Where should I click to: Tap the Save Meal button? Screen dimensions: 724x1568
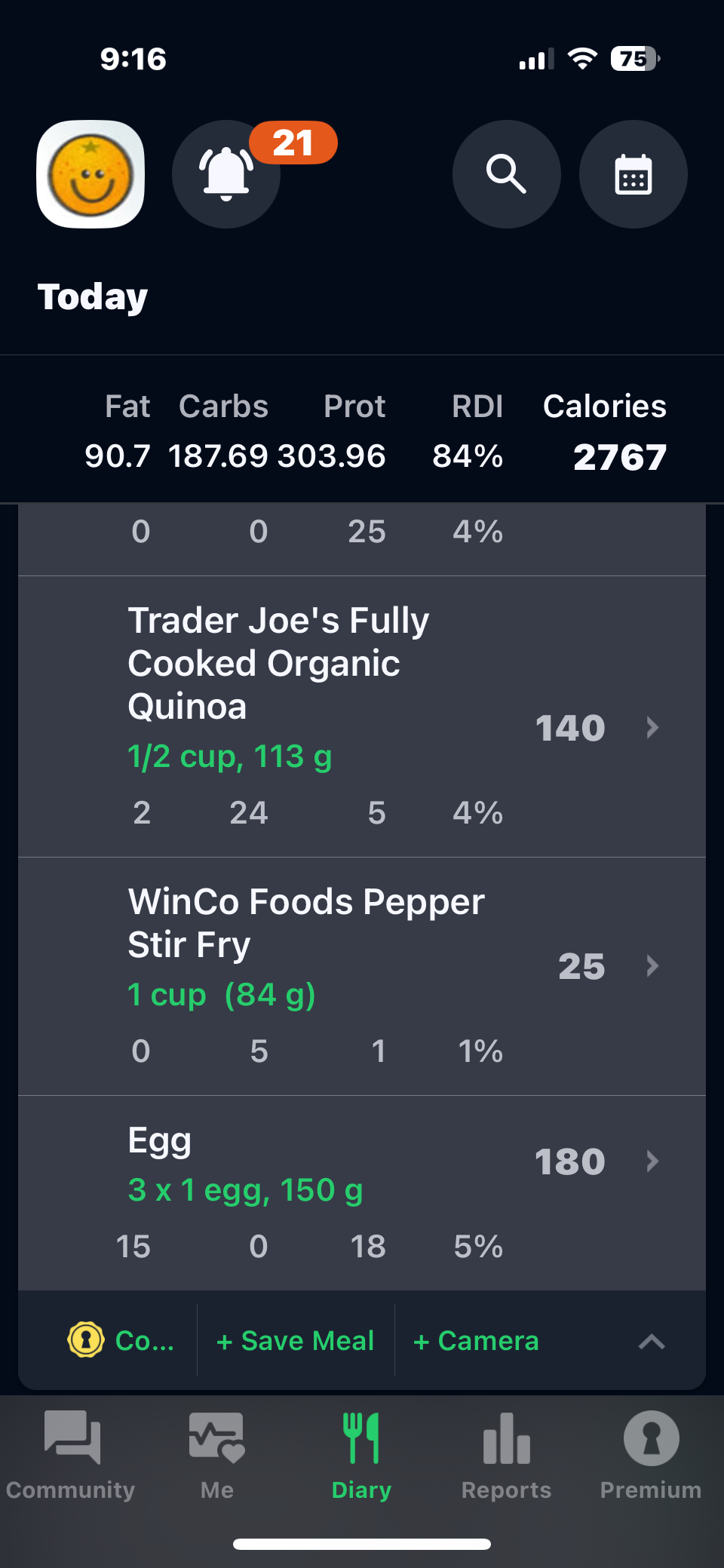(x=296, y=1341)
